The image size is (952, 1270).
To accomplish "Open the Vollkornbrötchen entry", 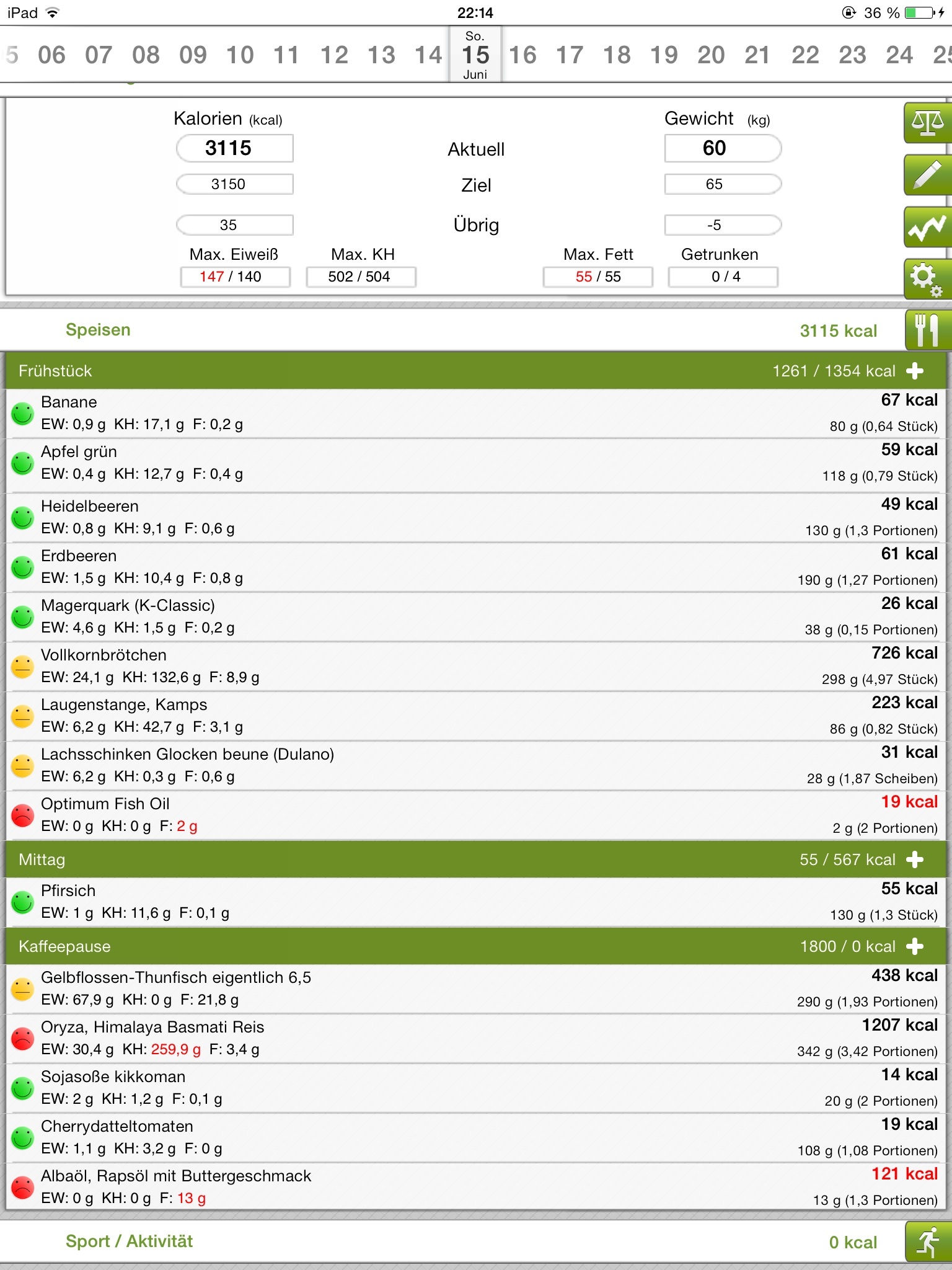I will [476, 667].
